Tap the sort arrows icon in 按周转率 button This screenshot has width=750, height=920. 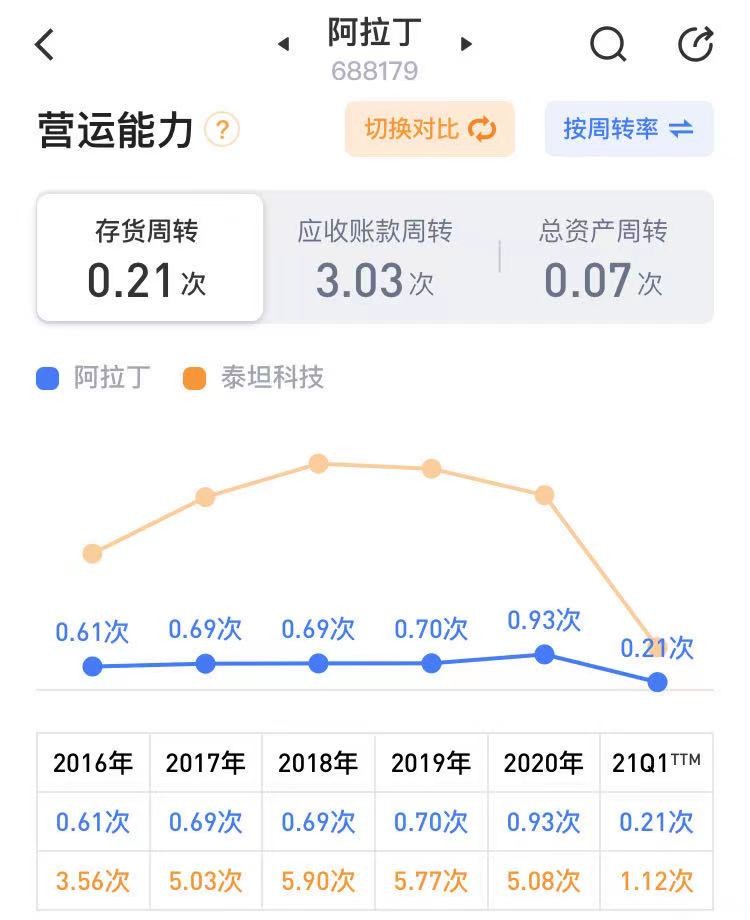click(681, 128)
